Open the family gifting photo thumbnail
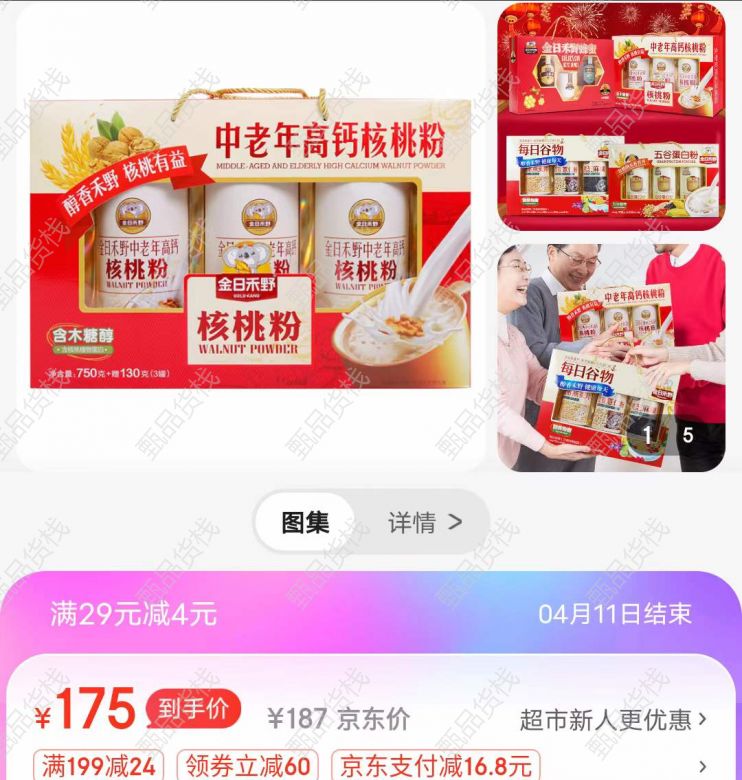The height and width of the screenshot is (780, 742). click(x=611, y=357)
